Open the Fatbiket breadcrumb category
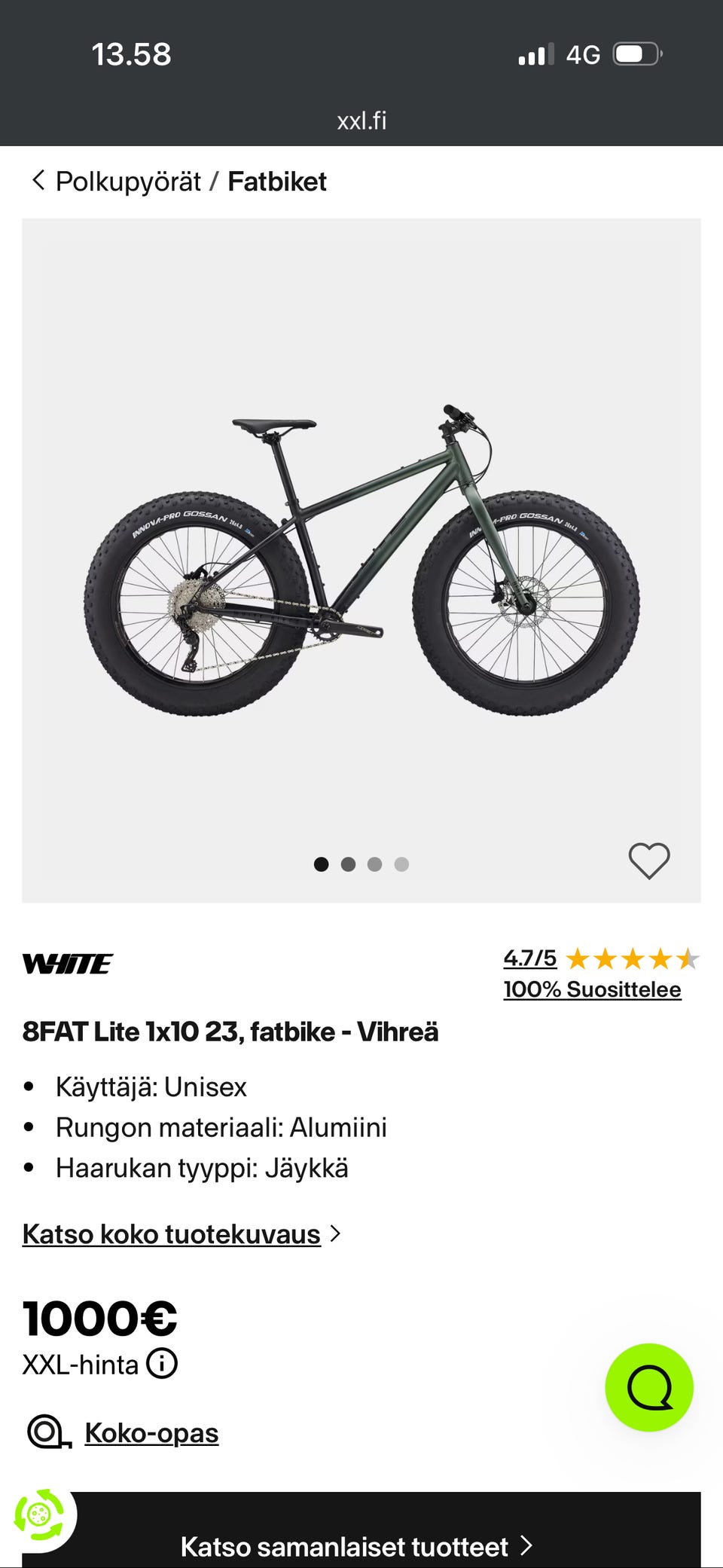This screenshot has height=1568, width=723. click(x=276, y=181)
